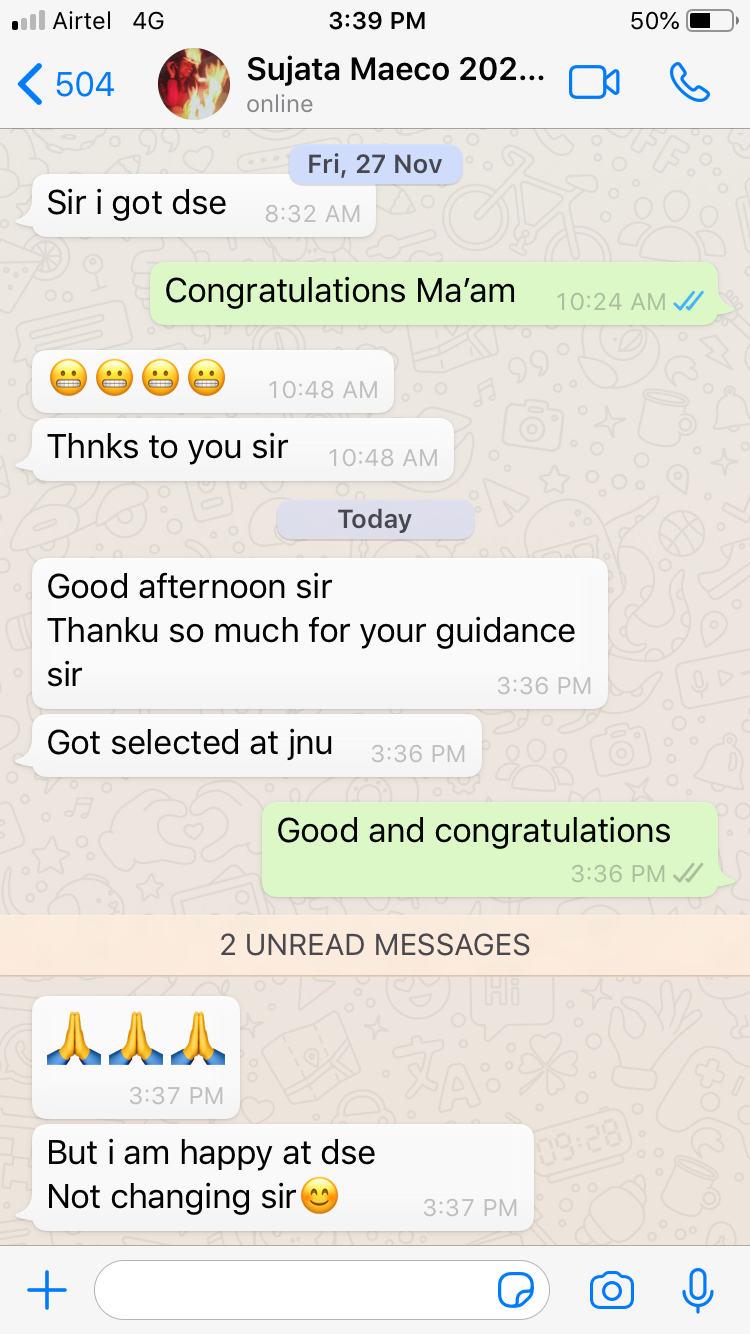This screenshot has width=750, height=1334.
Task: Open contact info for Sujata Maeco
Action: tap(395, 84)
